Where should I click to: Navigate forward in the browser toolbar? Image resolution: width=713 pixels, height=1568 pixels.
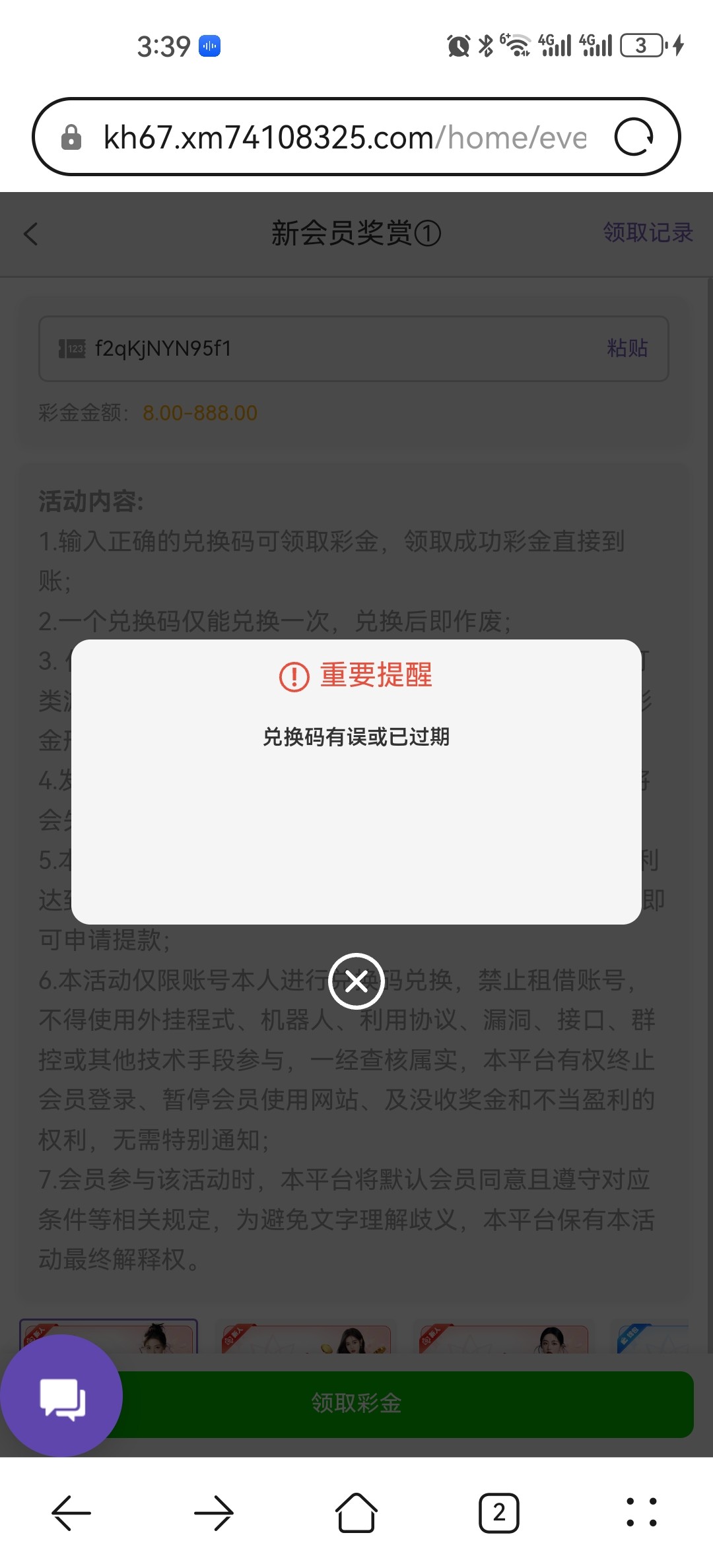point(214,1513)
